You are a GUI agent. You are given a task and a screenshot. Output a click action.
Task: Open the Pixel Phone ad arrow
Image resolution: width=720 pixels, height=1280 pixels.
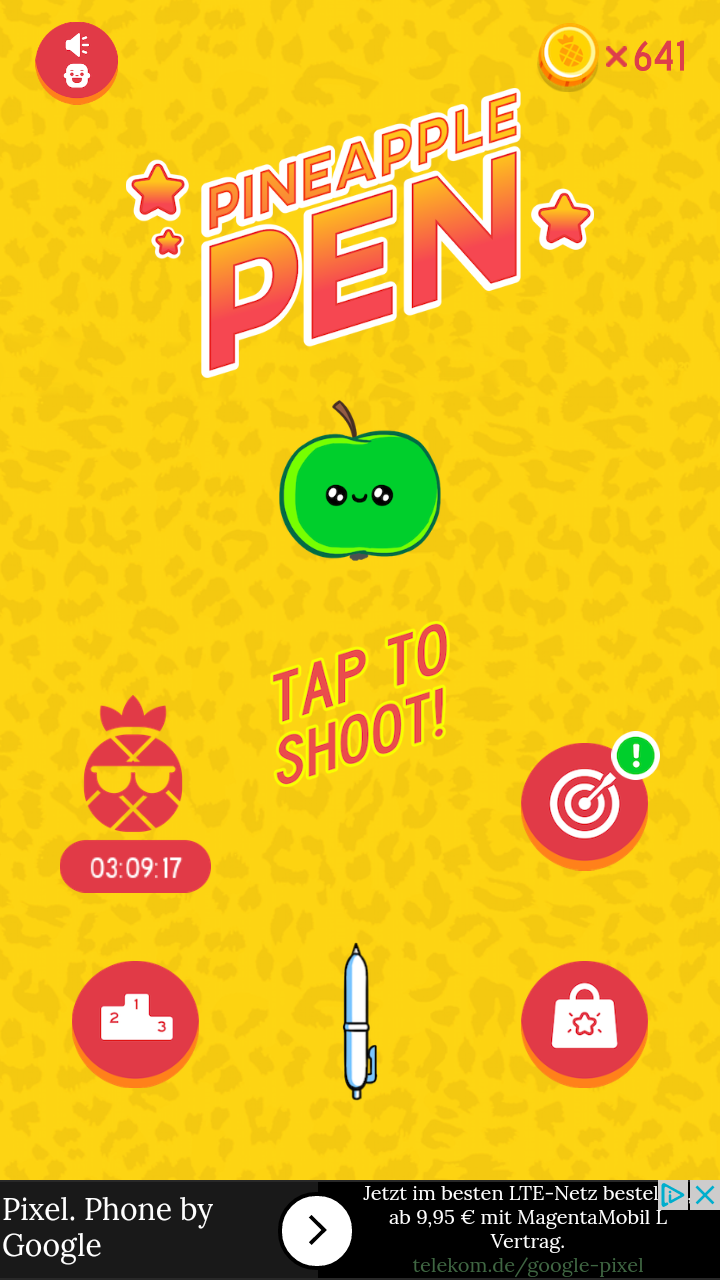pos(317,1230)
